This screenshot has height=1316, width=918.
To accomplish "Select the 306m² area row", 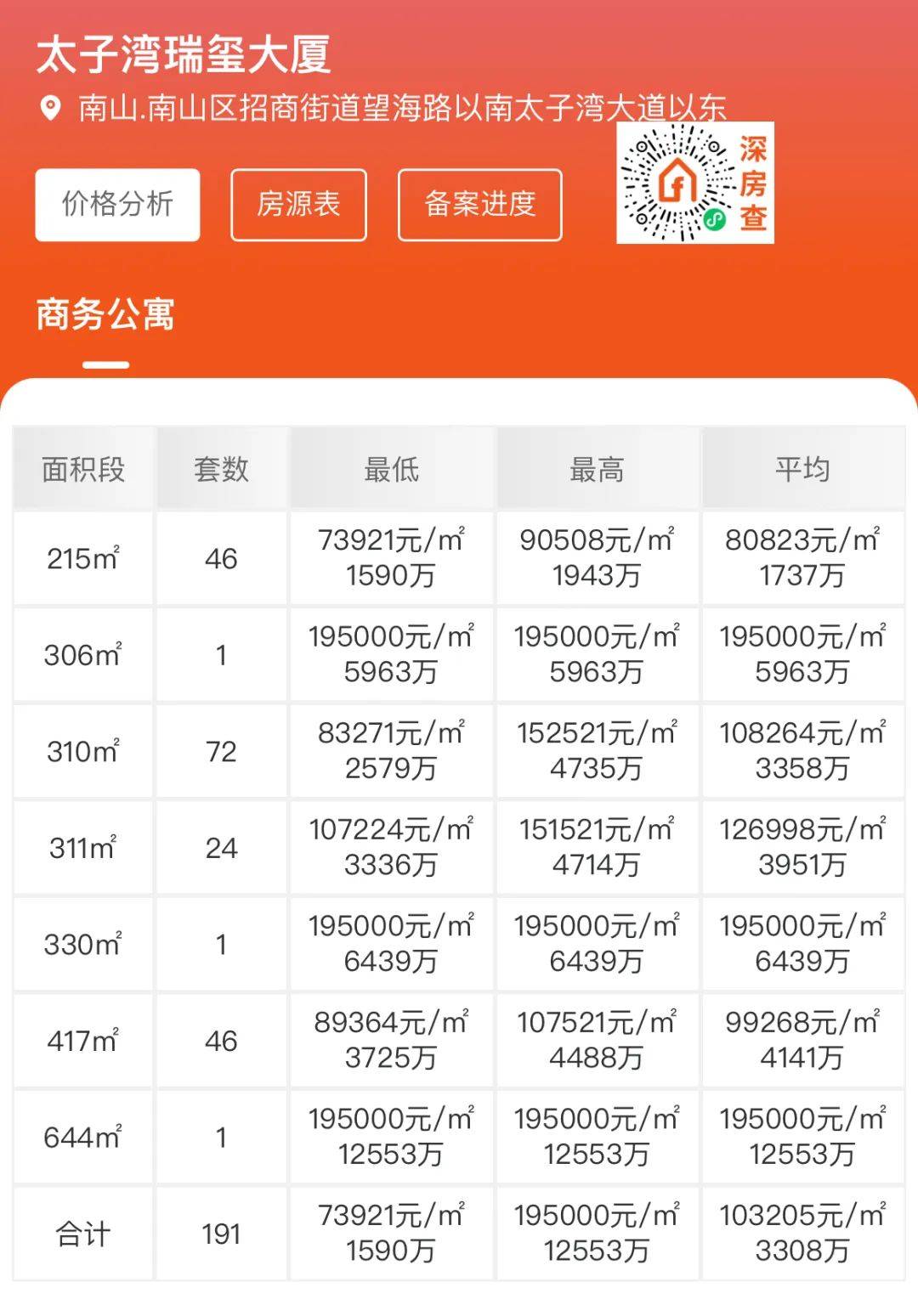I will (x=82, y=655).
